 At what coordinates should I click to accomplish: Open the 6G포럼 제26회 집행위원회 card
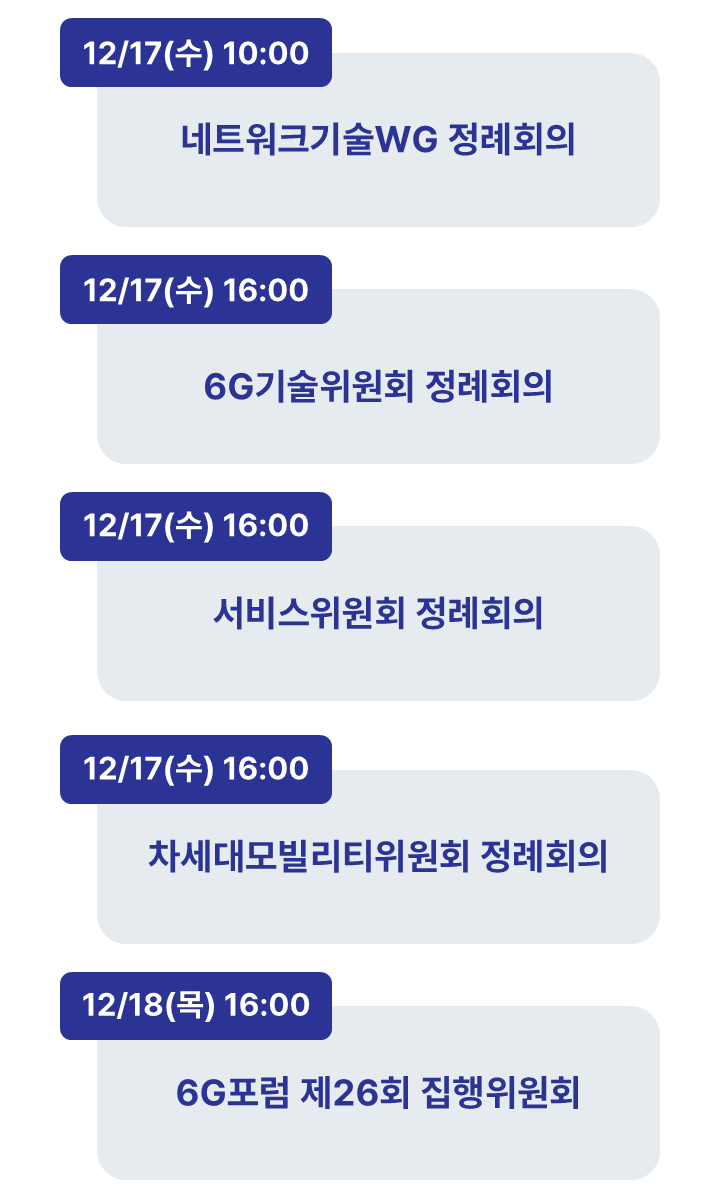pyautogui.click(x=378, y=1092)
